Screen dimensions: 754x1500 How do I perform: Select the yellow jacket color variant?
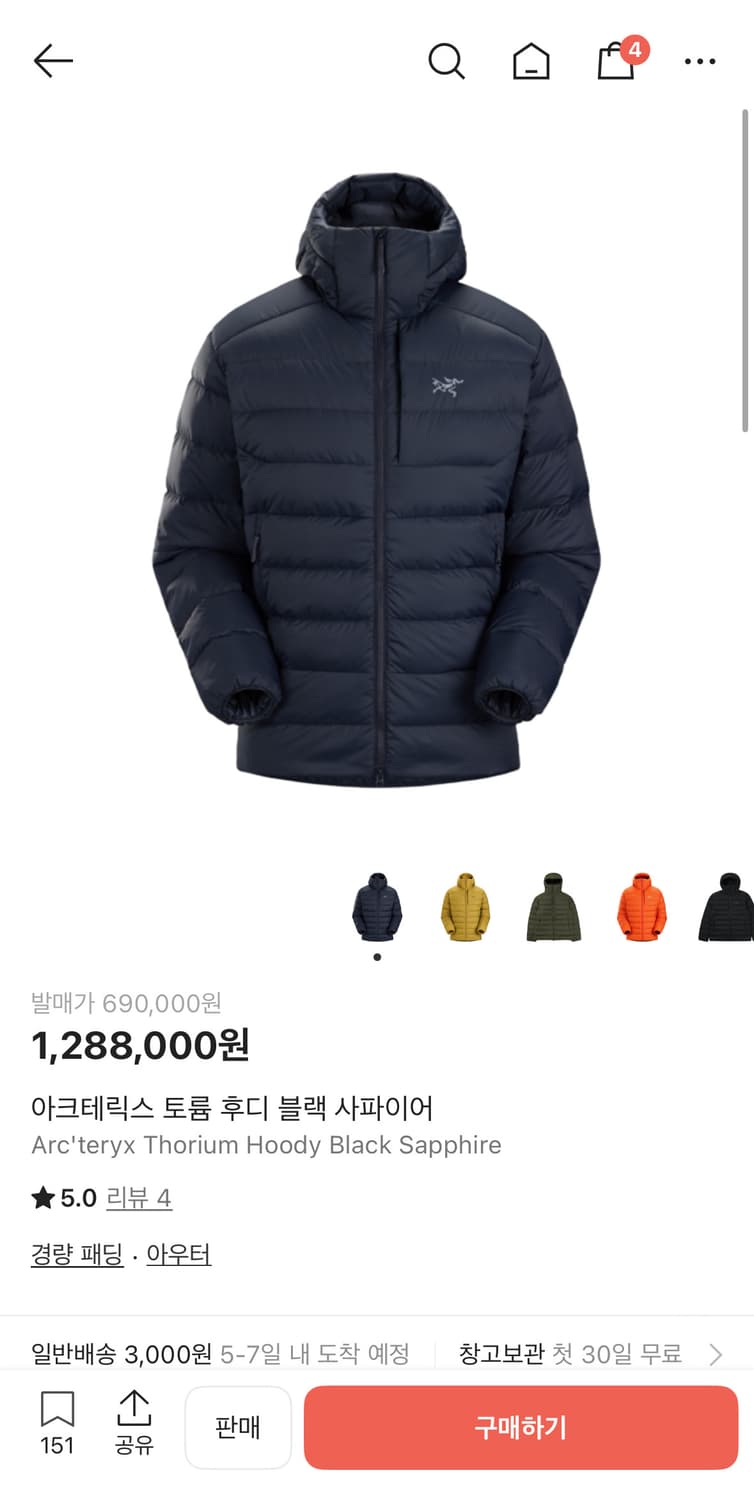pos(463,905)
